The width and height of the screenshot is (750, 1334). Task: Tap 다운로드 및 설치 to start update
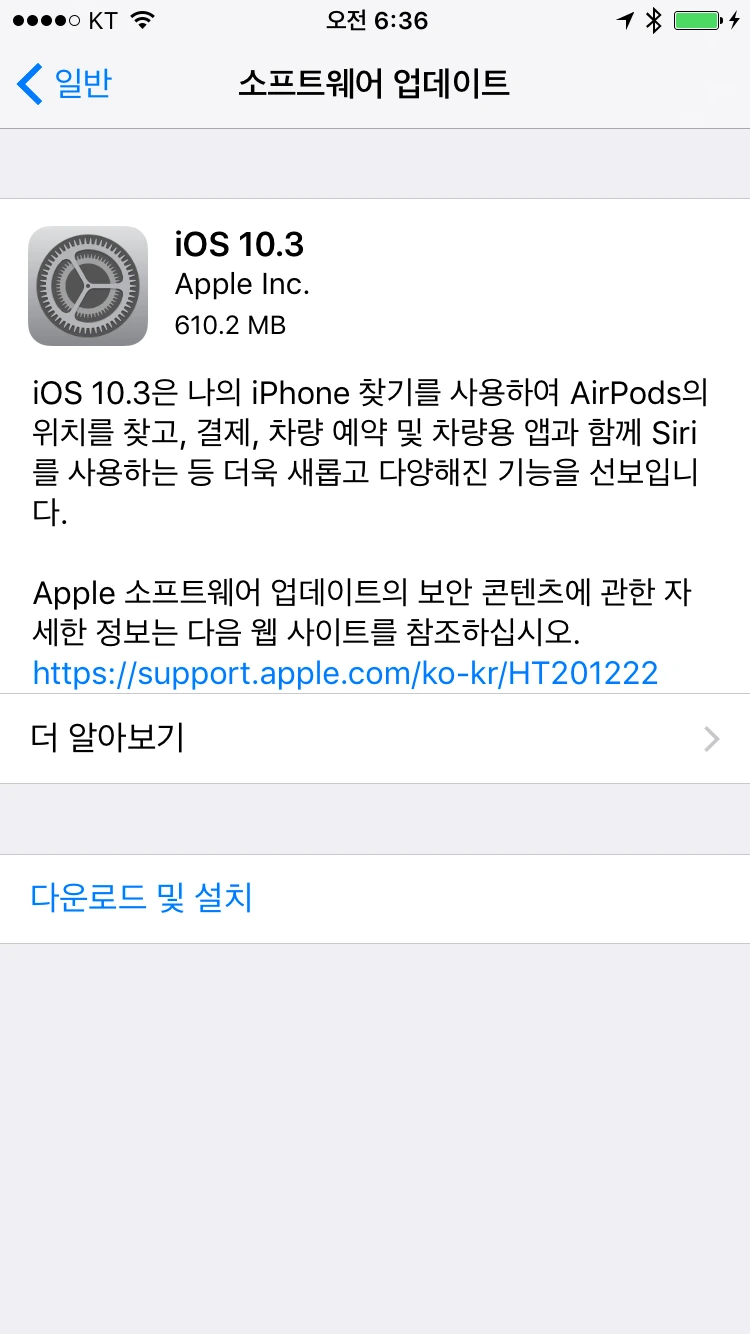click(x=140, y=898)
